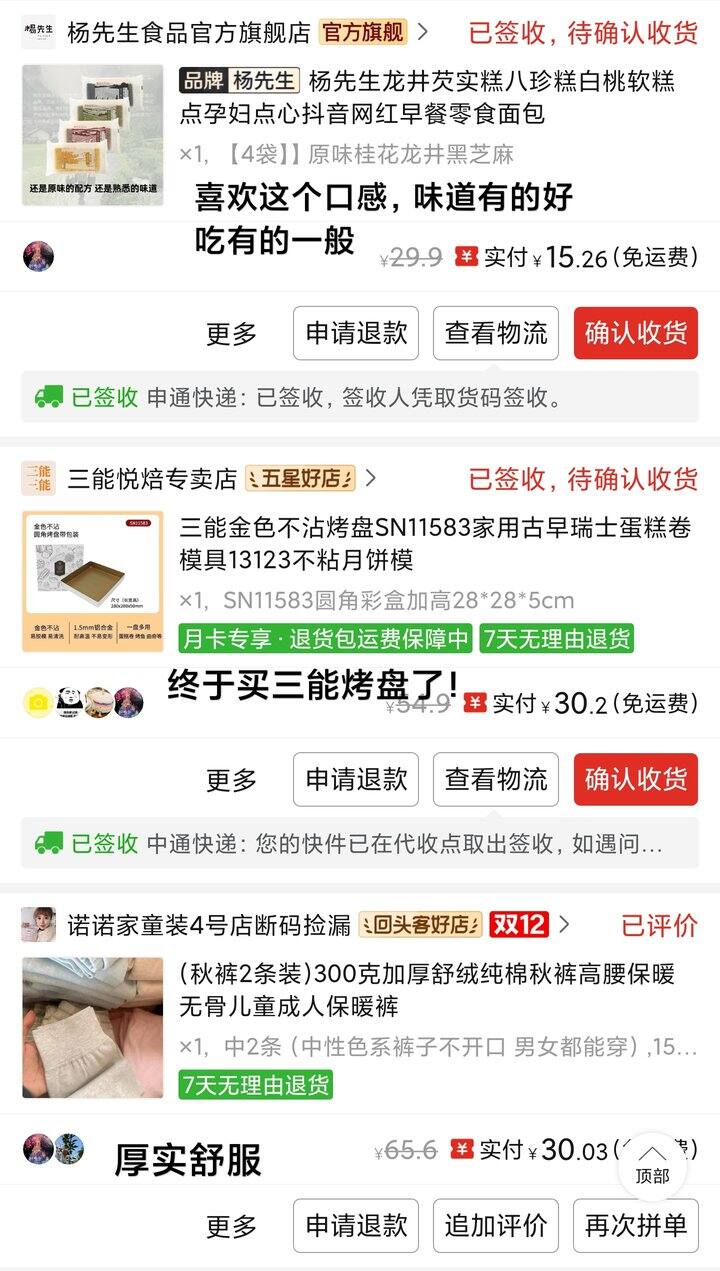The image size is (720, 1271).
Task: Open 申通快递 签收人凭取货码签收 logistics row
Action: (x=360, y=397)
